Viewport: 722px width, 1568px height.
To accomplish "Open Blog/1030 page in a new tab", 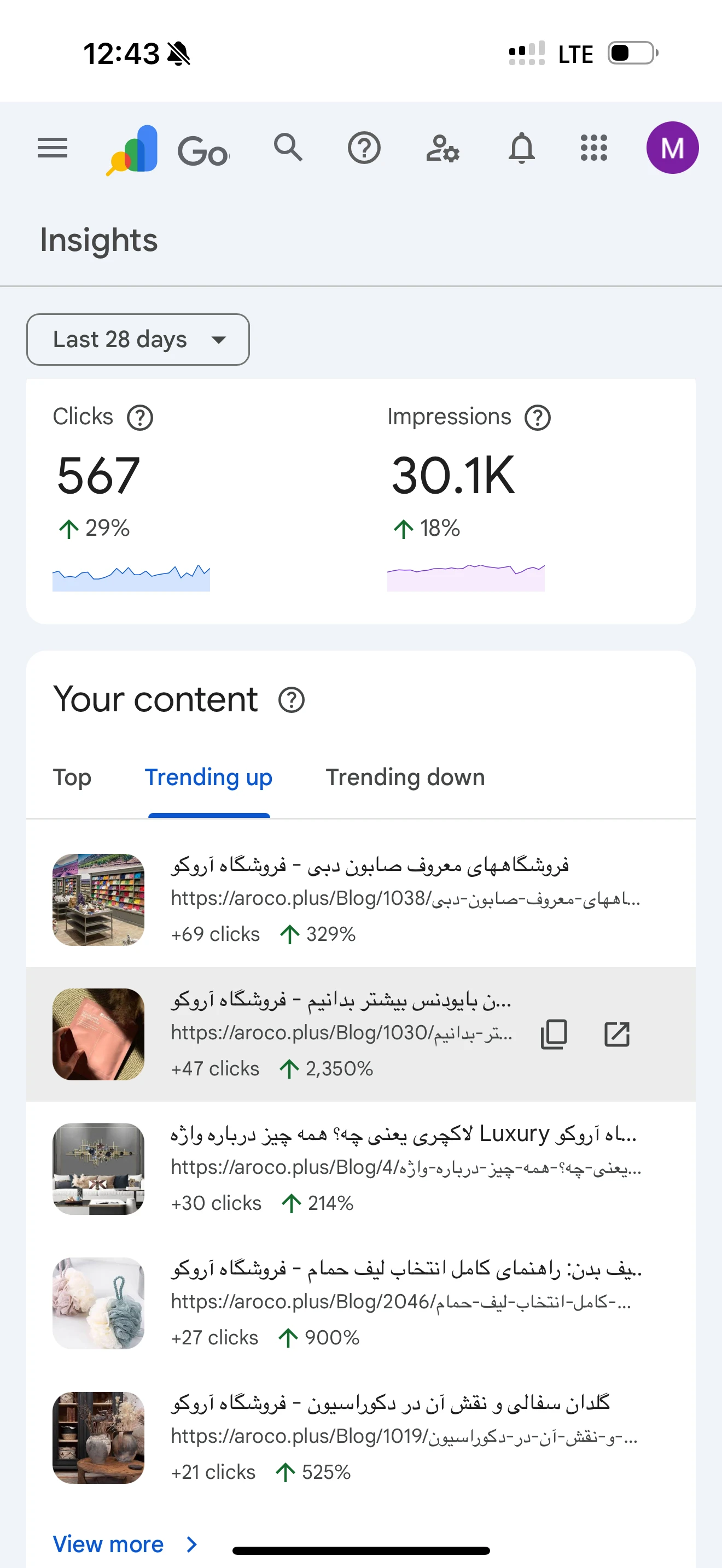I will pyautogui.click(x=616, y=1034).
